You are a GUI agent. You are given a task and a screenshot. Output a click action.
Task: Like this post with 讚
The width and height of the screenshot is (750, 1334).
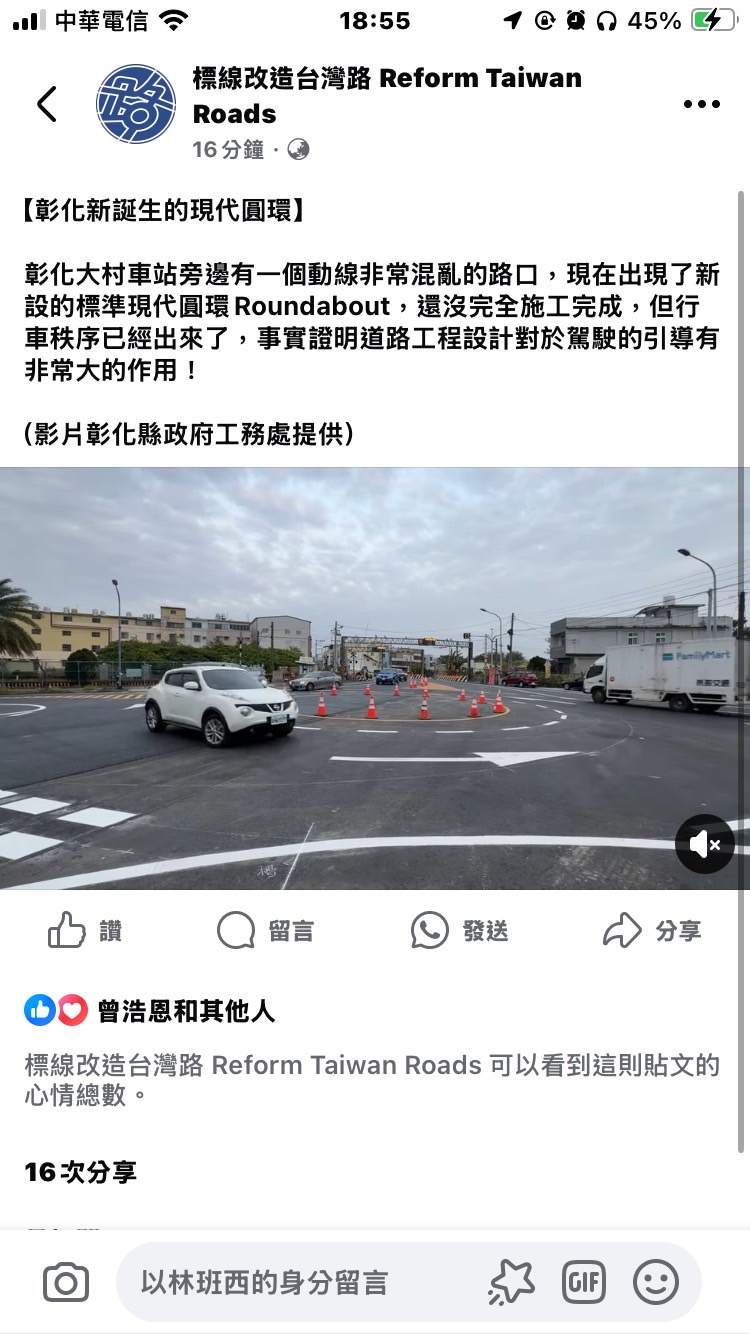(85, 931)
